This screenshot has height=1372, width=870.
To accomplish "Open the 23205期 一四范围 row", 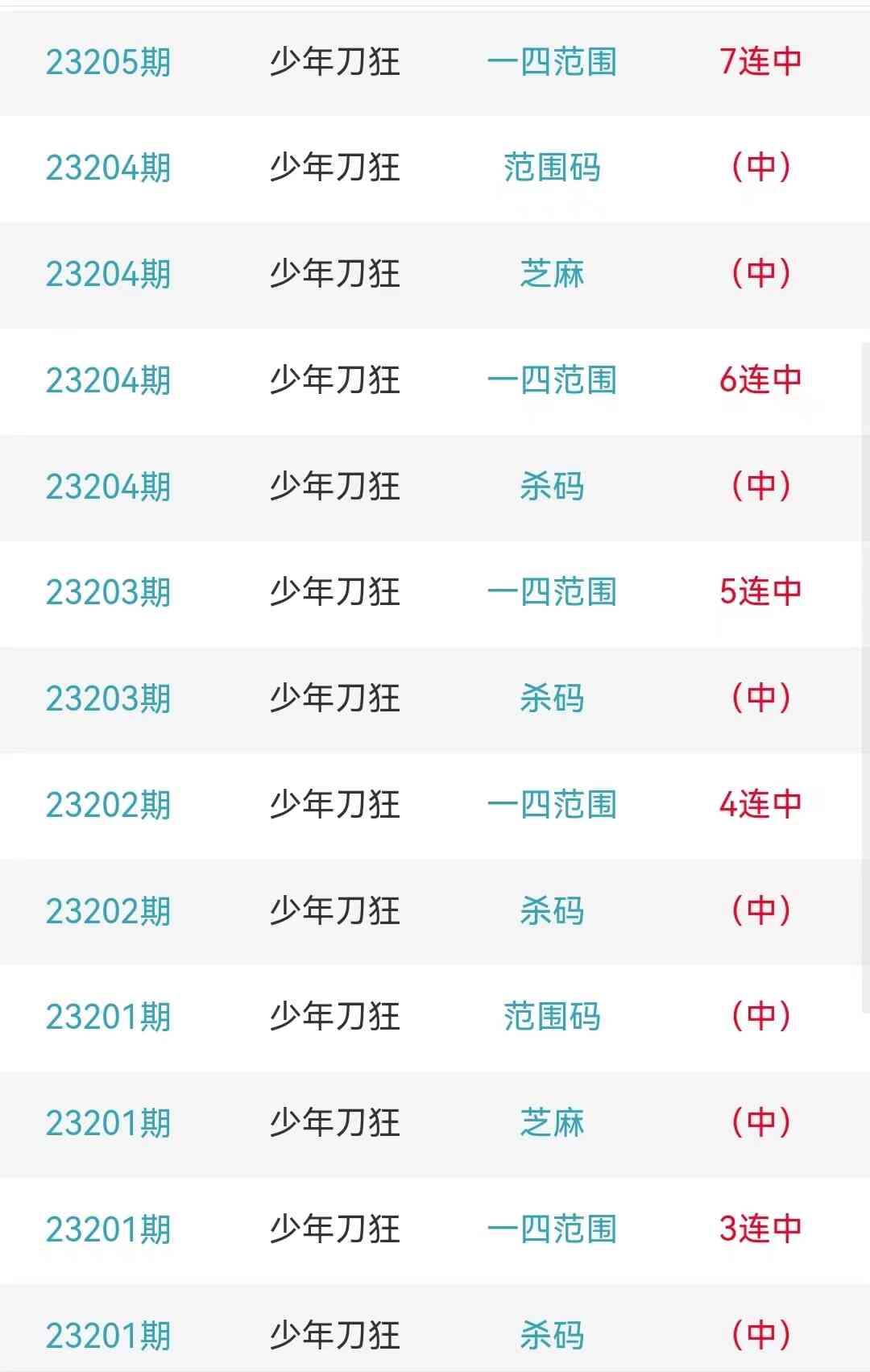I will (x=552, y=62).
